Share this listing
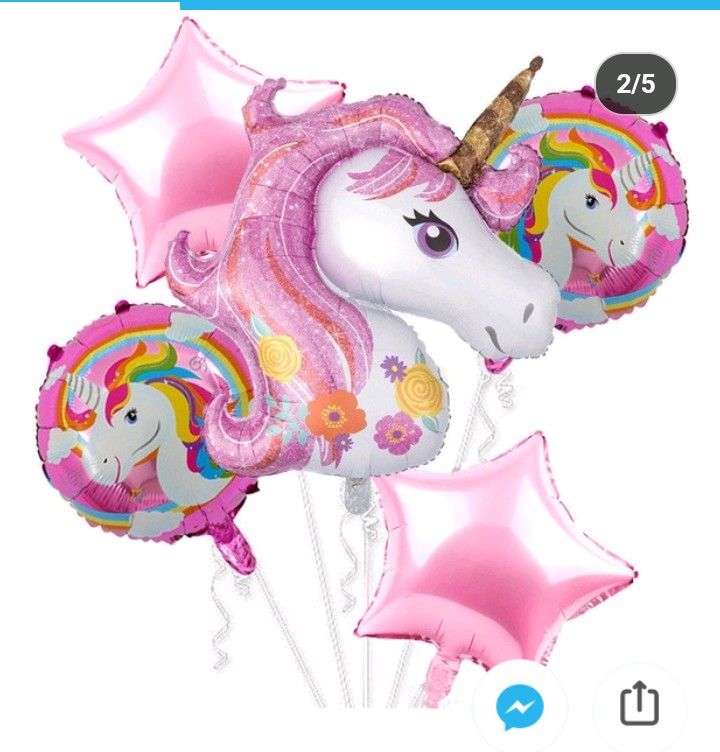 coord(640,706)
